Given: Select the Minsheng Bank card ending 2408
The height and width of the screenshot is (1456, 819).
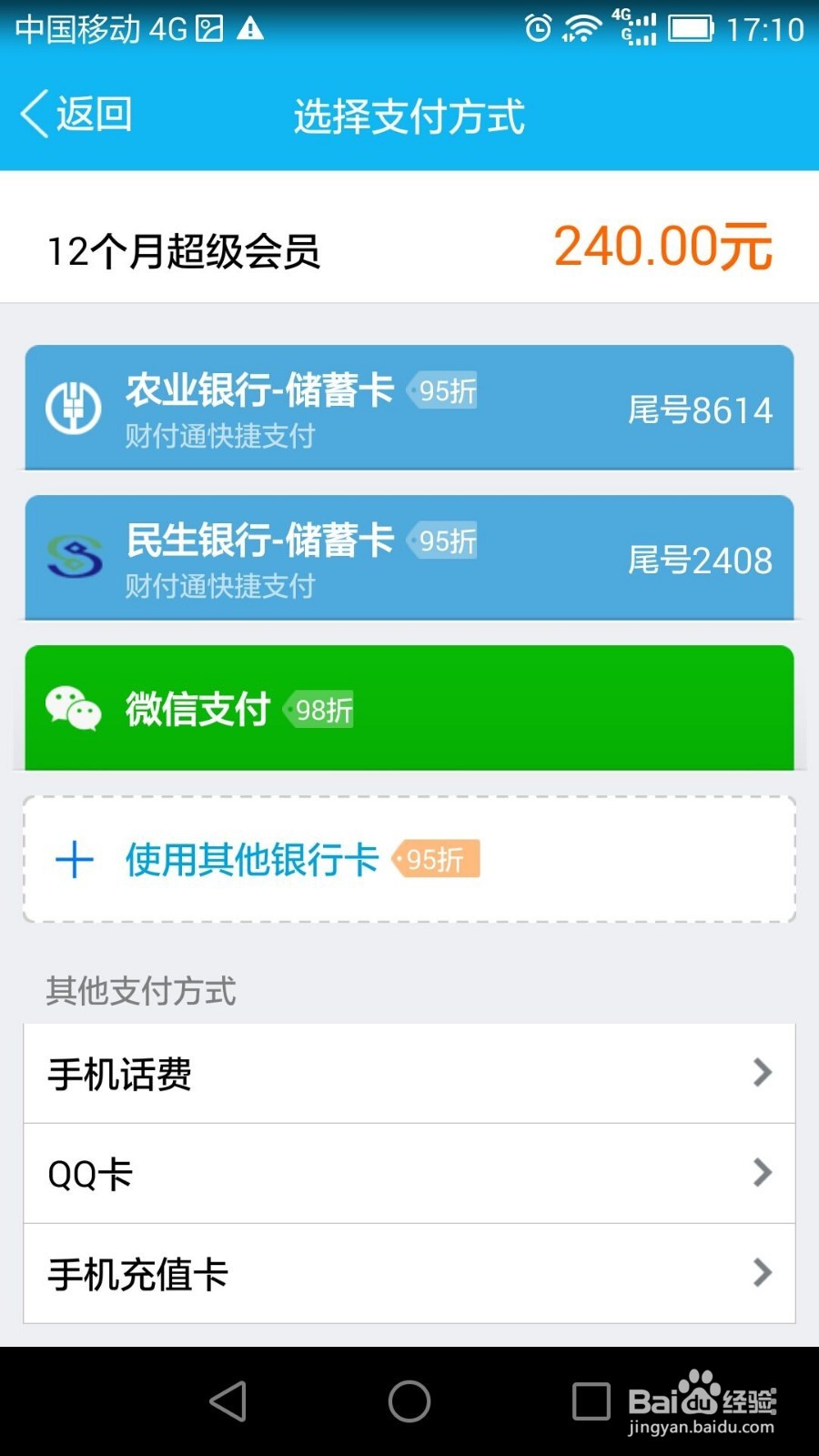Looking at the screenshot, I should (x=409, y=558).
